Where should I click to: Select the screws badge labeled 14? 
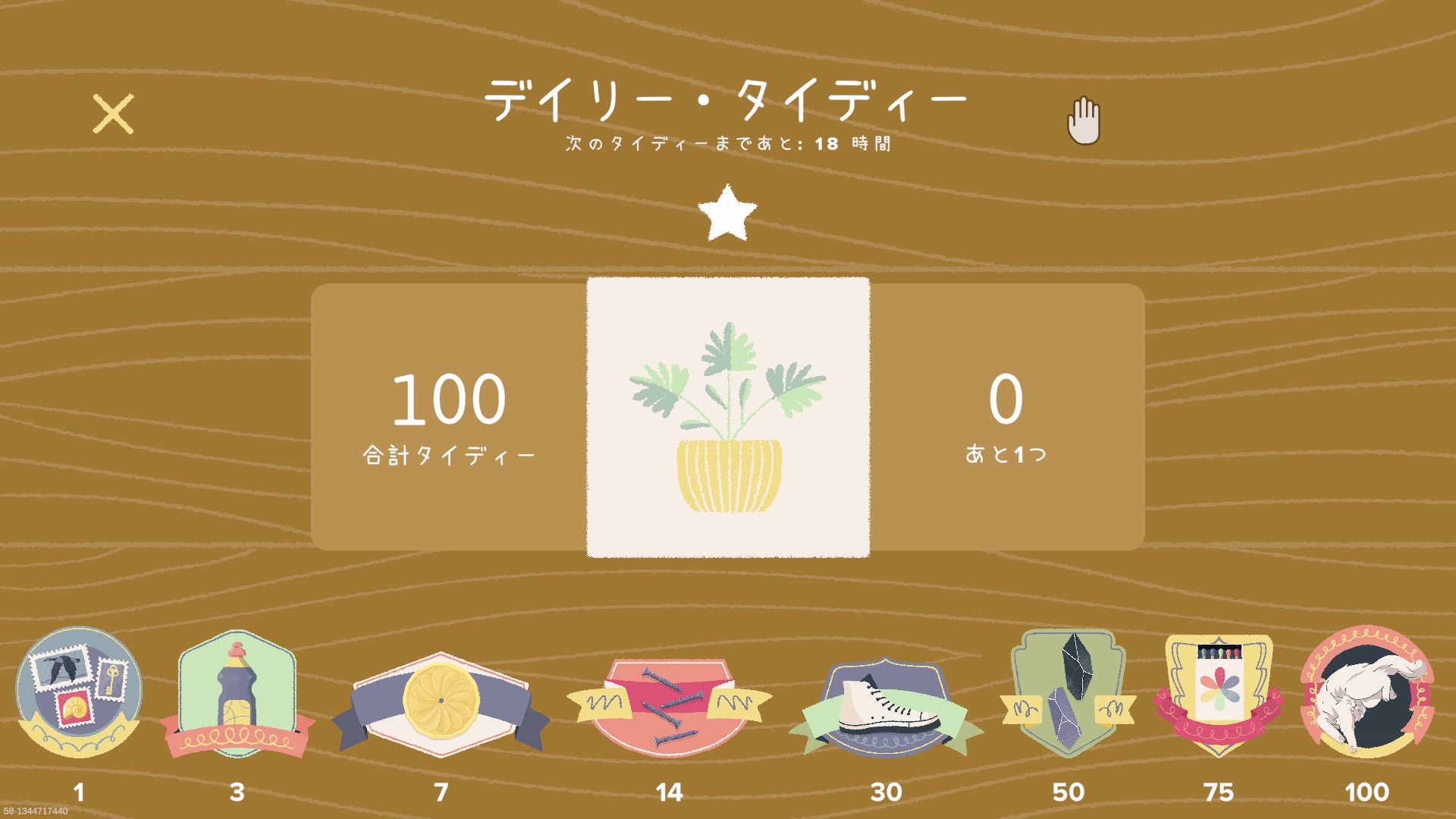(669, 705)
